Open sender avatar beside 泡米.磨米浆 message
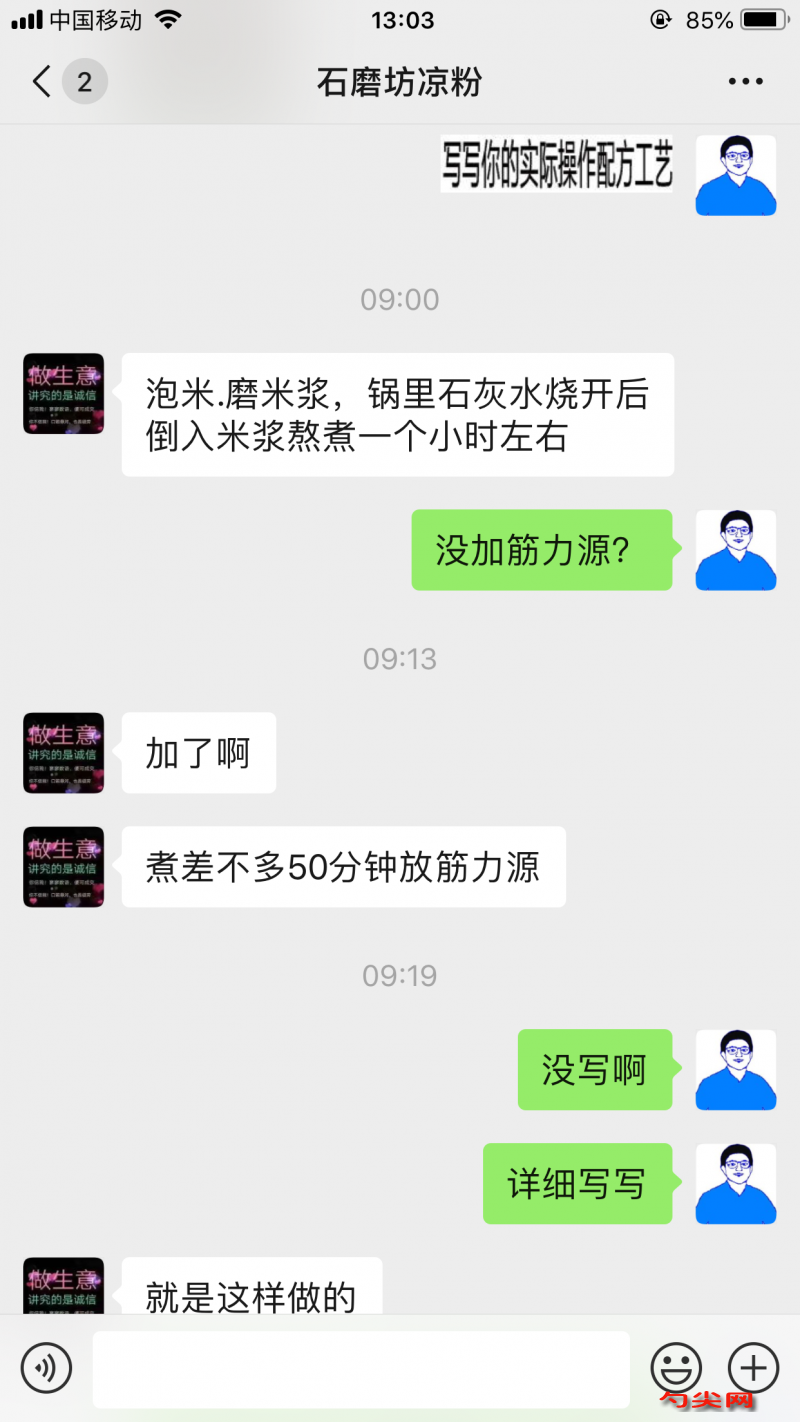800x1422 pixels. (x=64, y=394)
